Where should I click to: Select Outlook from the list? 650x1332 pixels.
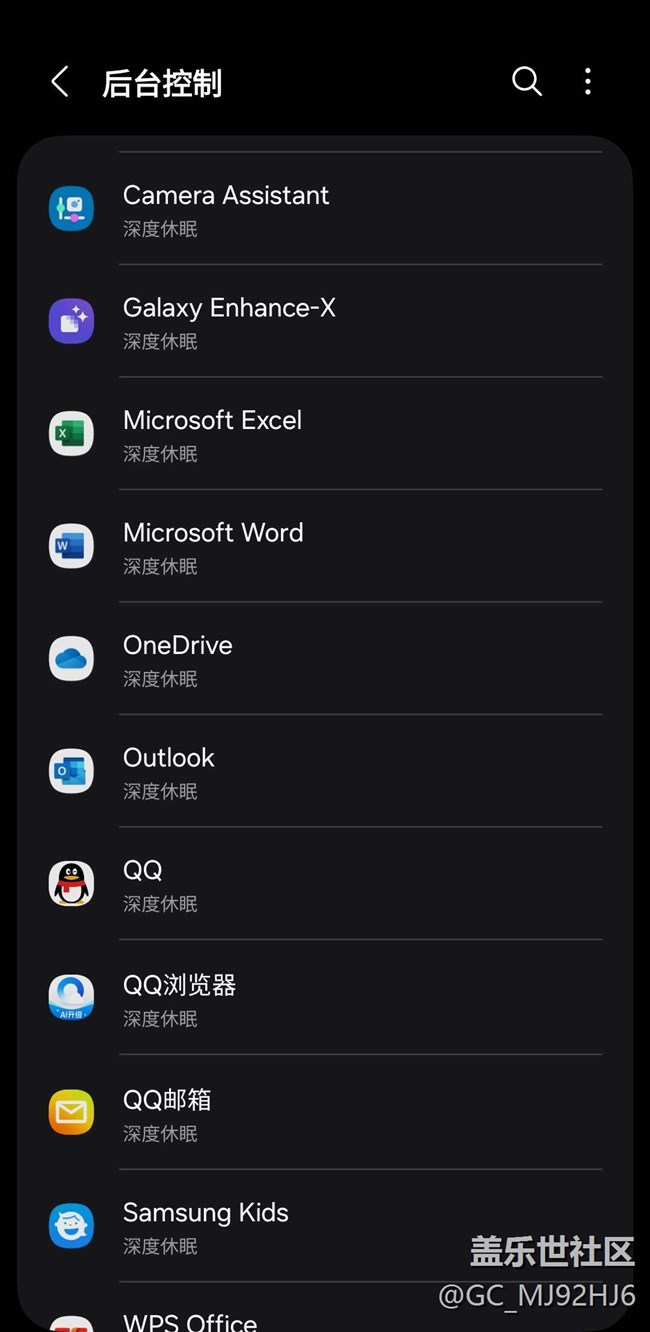[x=325, y=772]
